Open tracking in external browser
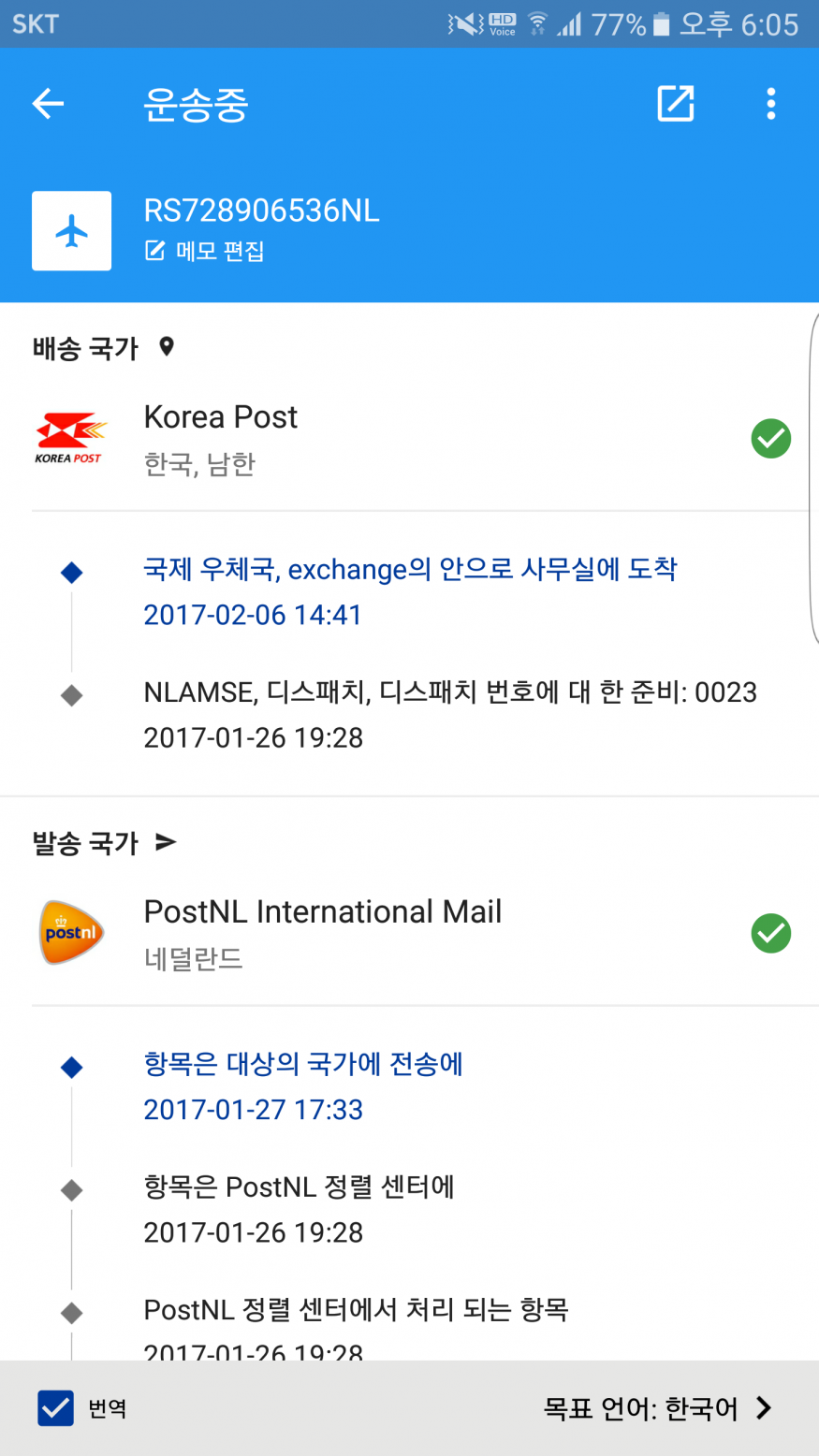 [675, 104]
